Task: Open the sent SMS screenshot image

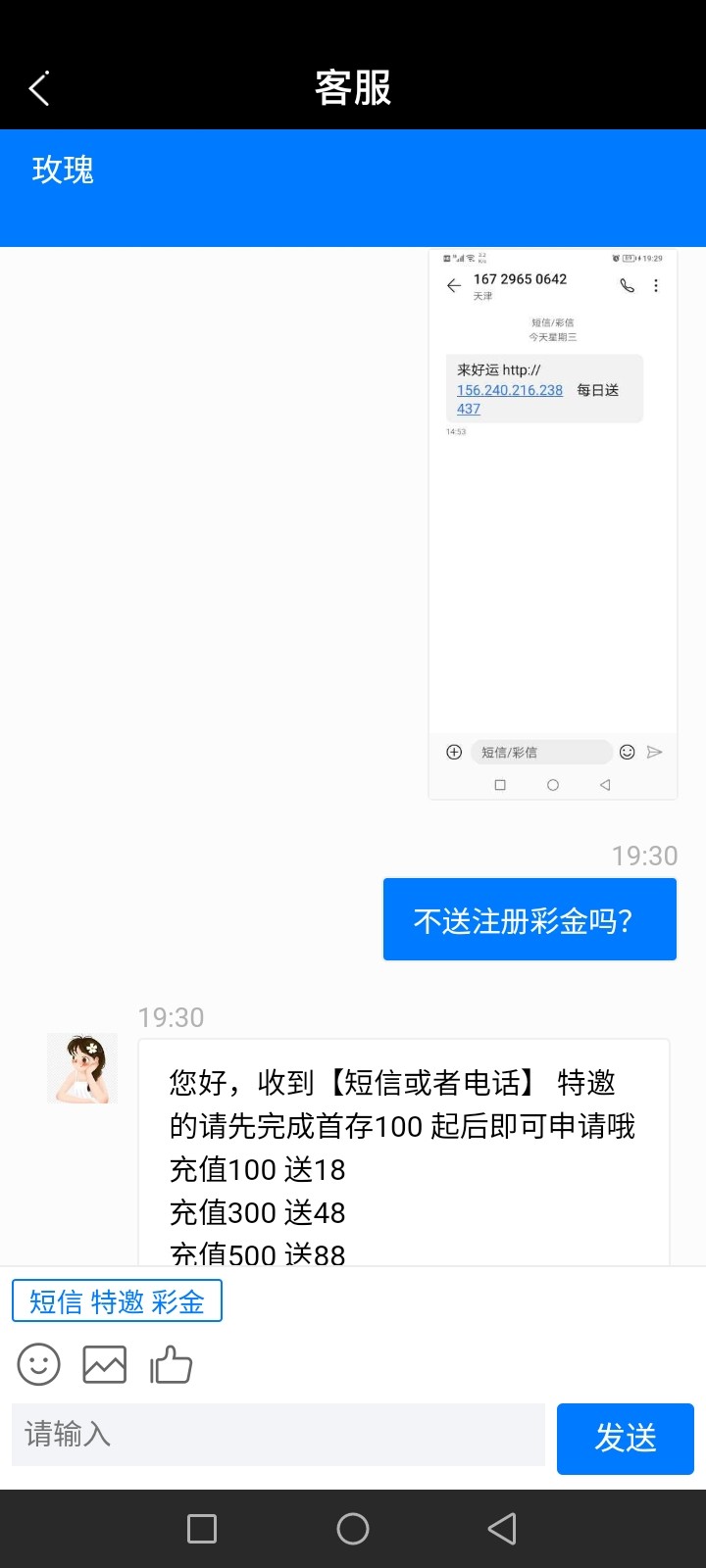Action: pos(552,524)
